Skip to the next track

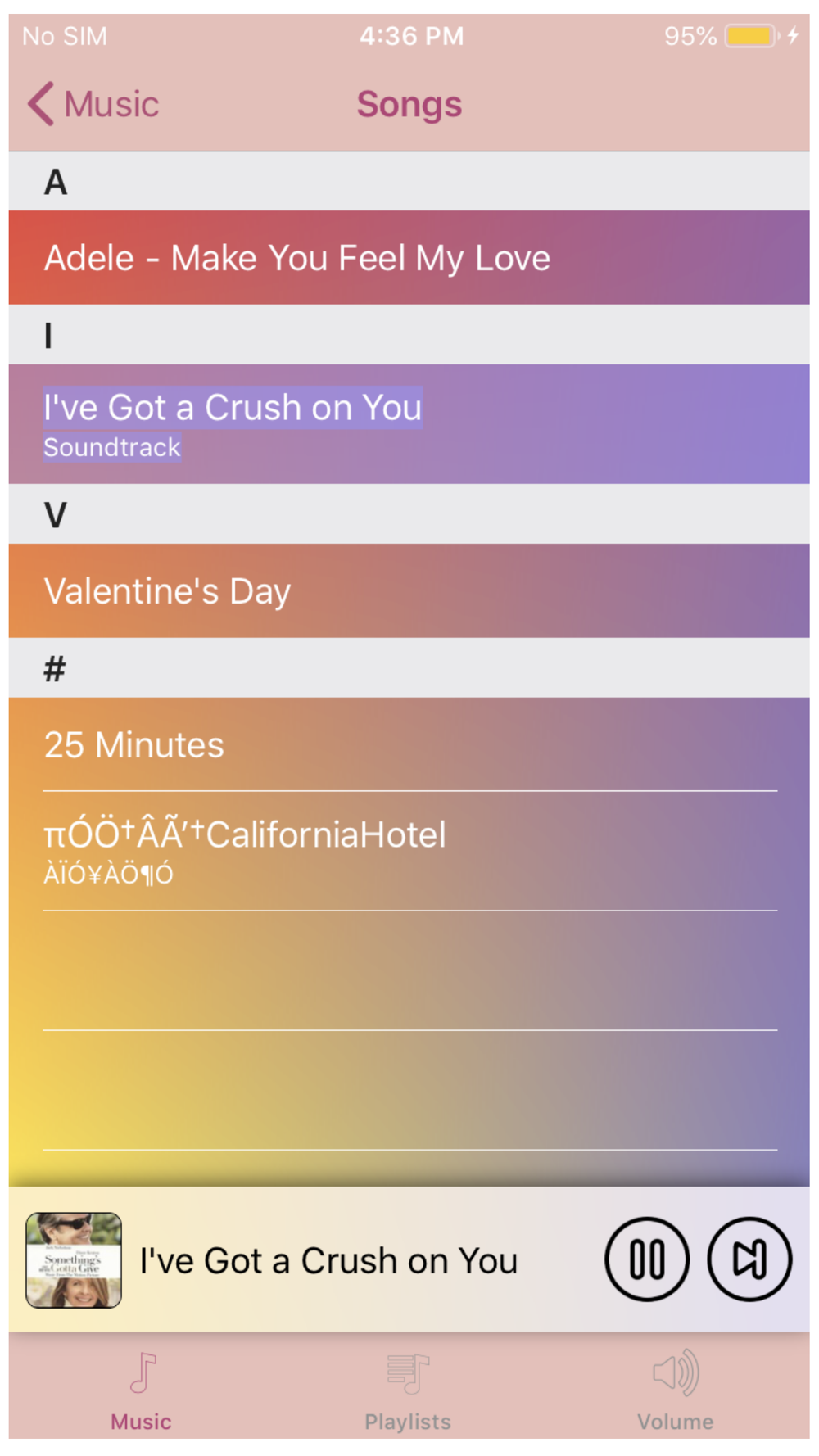[x=749, y=1259]
